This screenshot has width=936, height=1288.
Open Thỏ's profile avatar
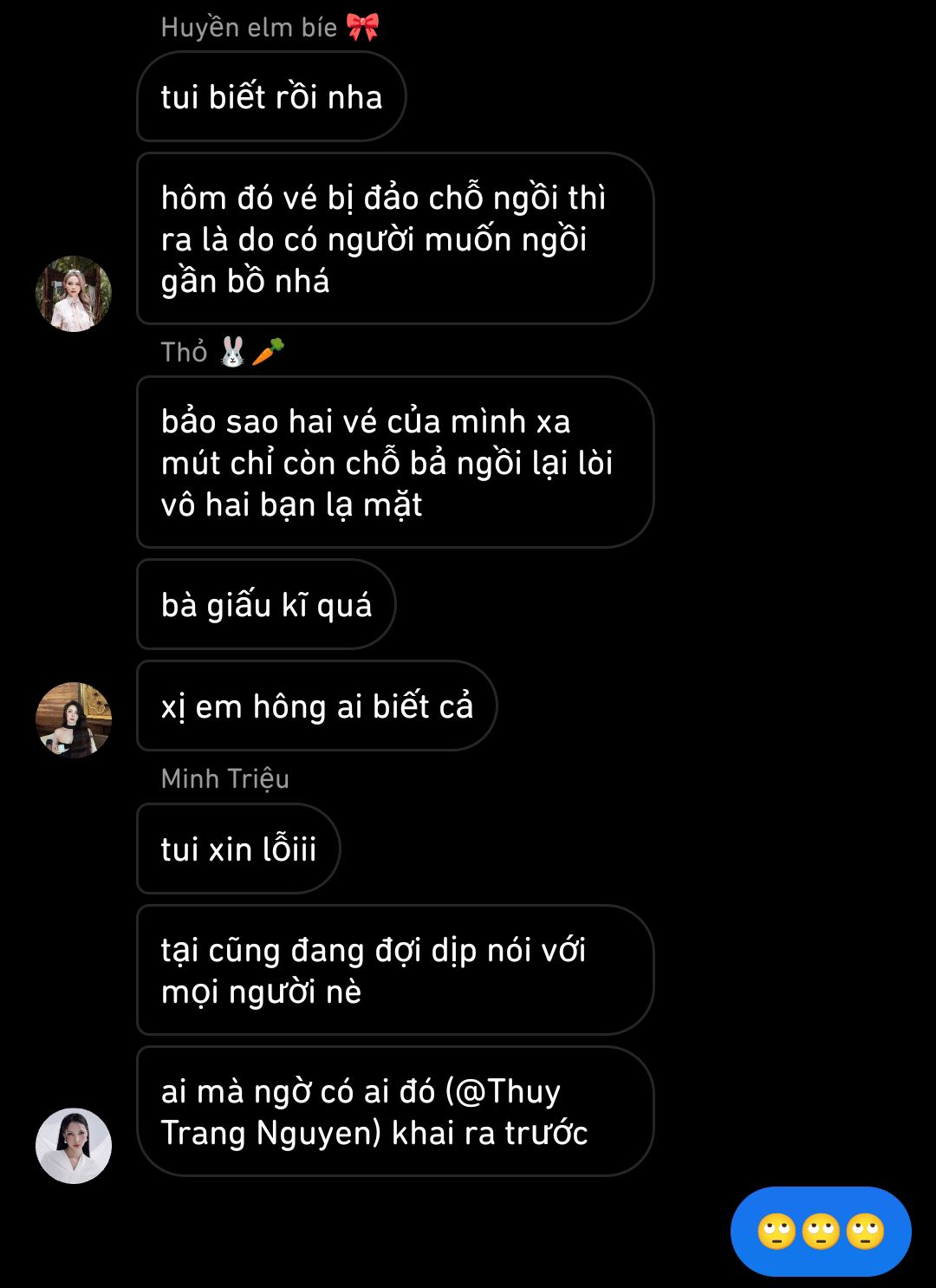74,719
